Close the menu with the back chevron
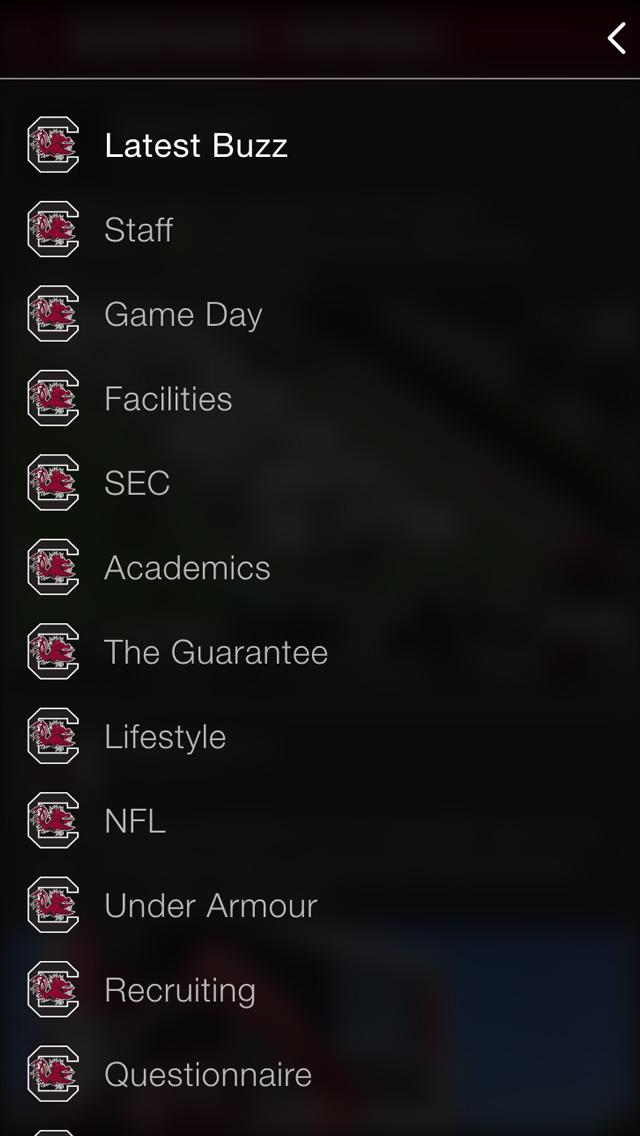The width and height of the screenshot is (640, 1136). coord(616,38)
